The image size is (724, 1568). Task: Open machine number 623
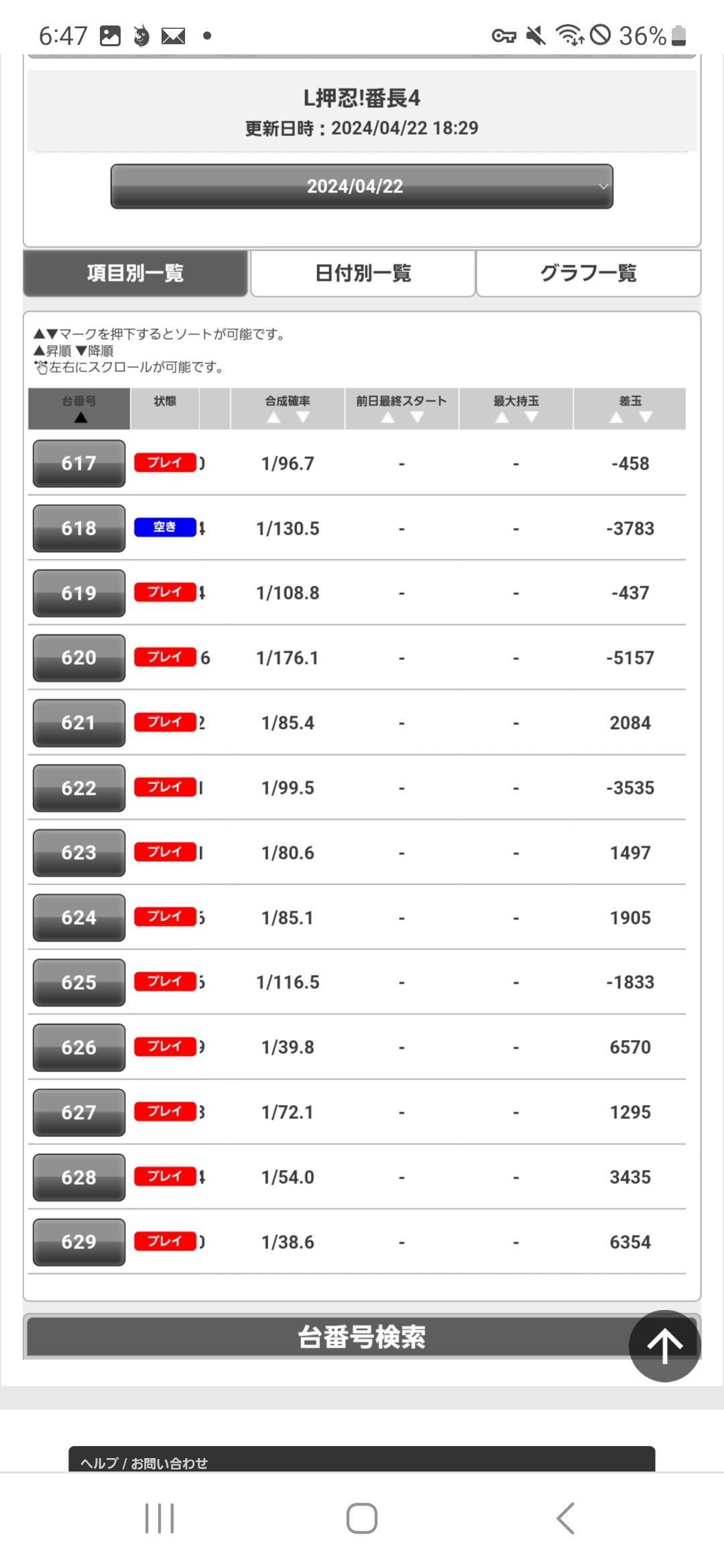pyautogui.click(x=79, y=853)
